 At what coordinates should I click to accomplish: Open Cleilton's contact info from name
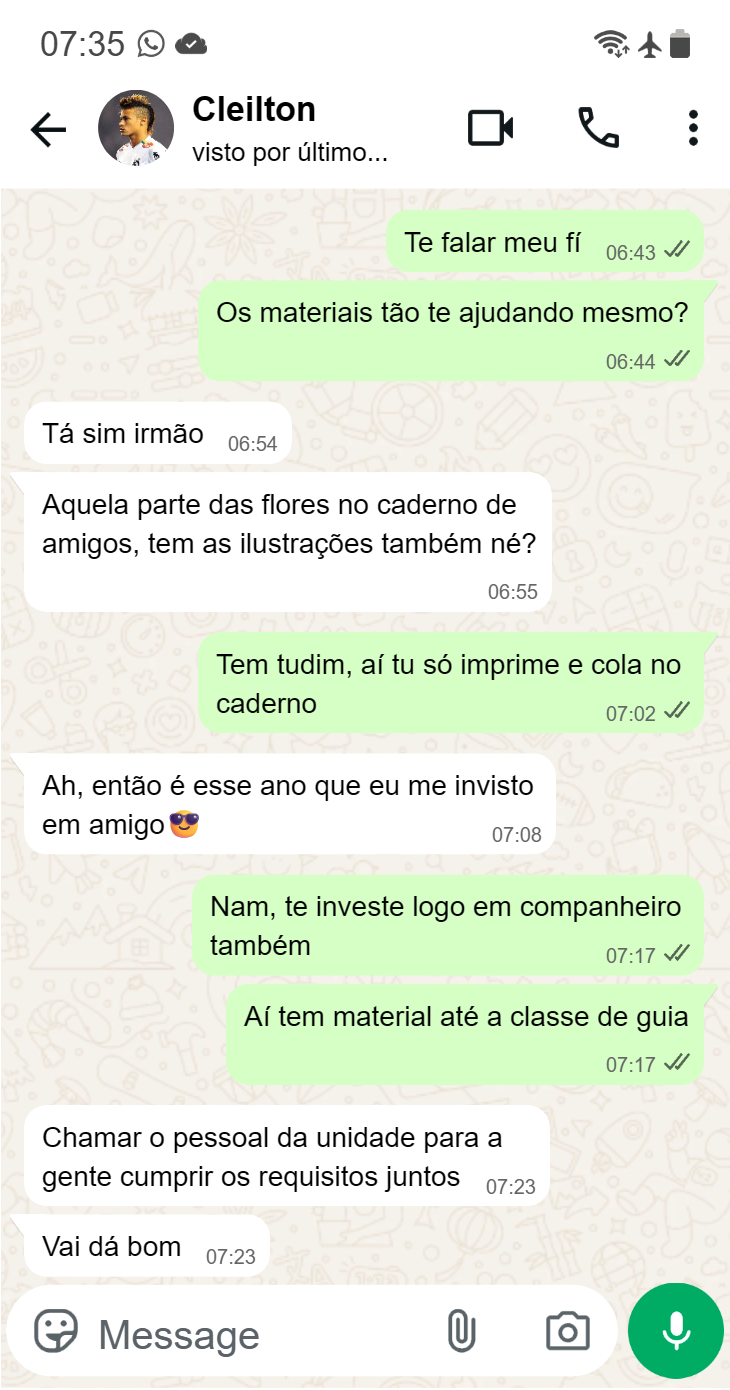tap(254, 109)
